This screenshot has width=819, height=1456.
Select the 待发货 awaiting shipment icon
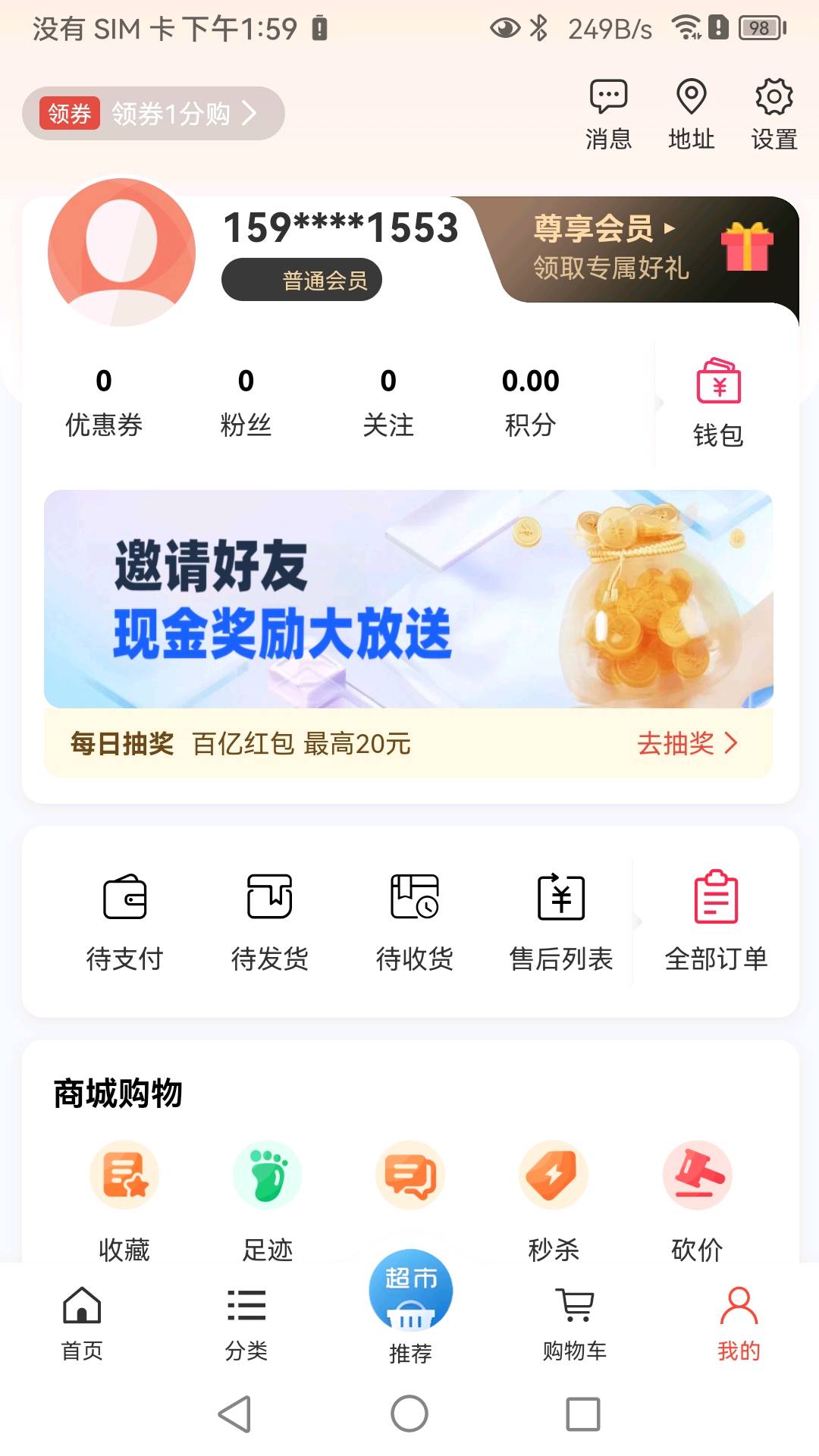[x=271, y=918]
